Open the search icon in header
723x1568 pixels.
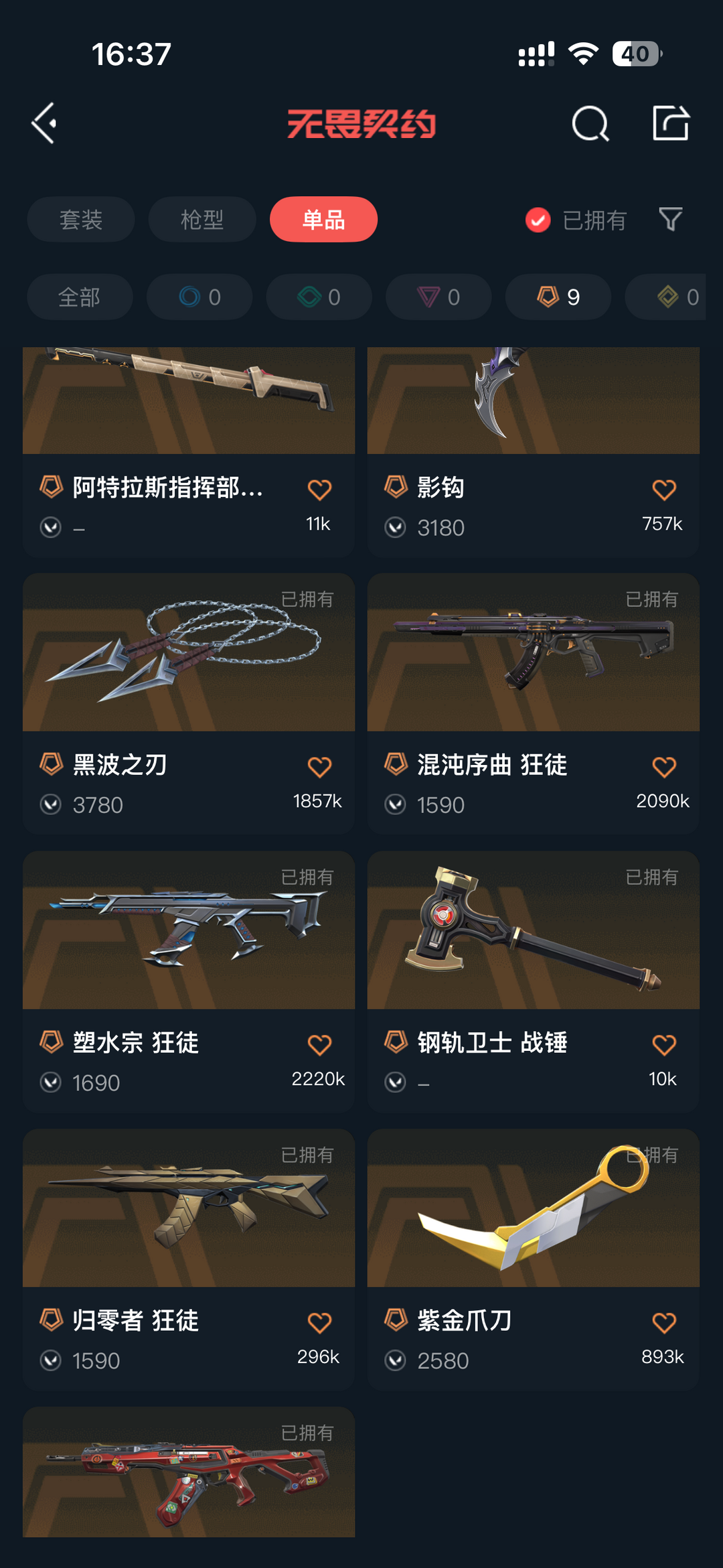click(590, 123)
